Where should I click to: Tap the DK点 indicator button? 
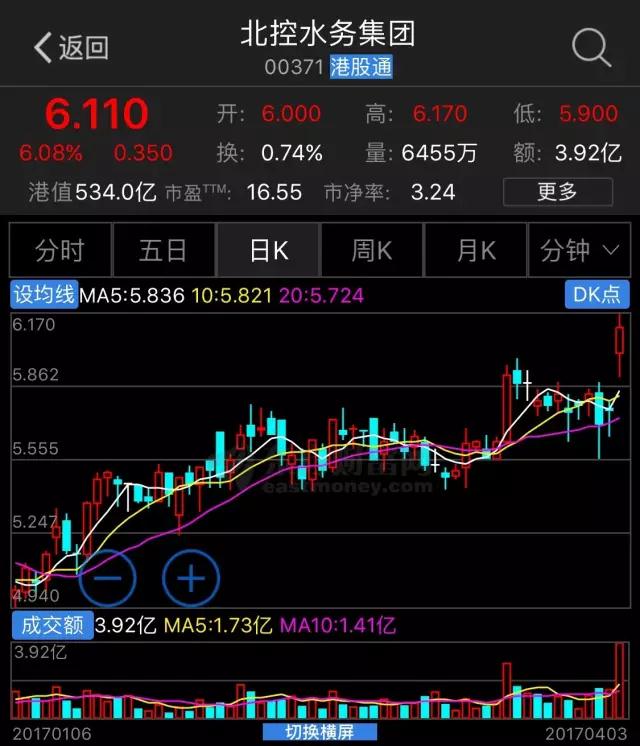click(596, 295)
